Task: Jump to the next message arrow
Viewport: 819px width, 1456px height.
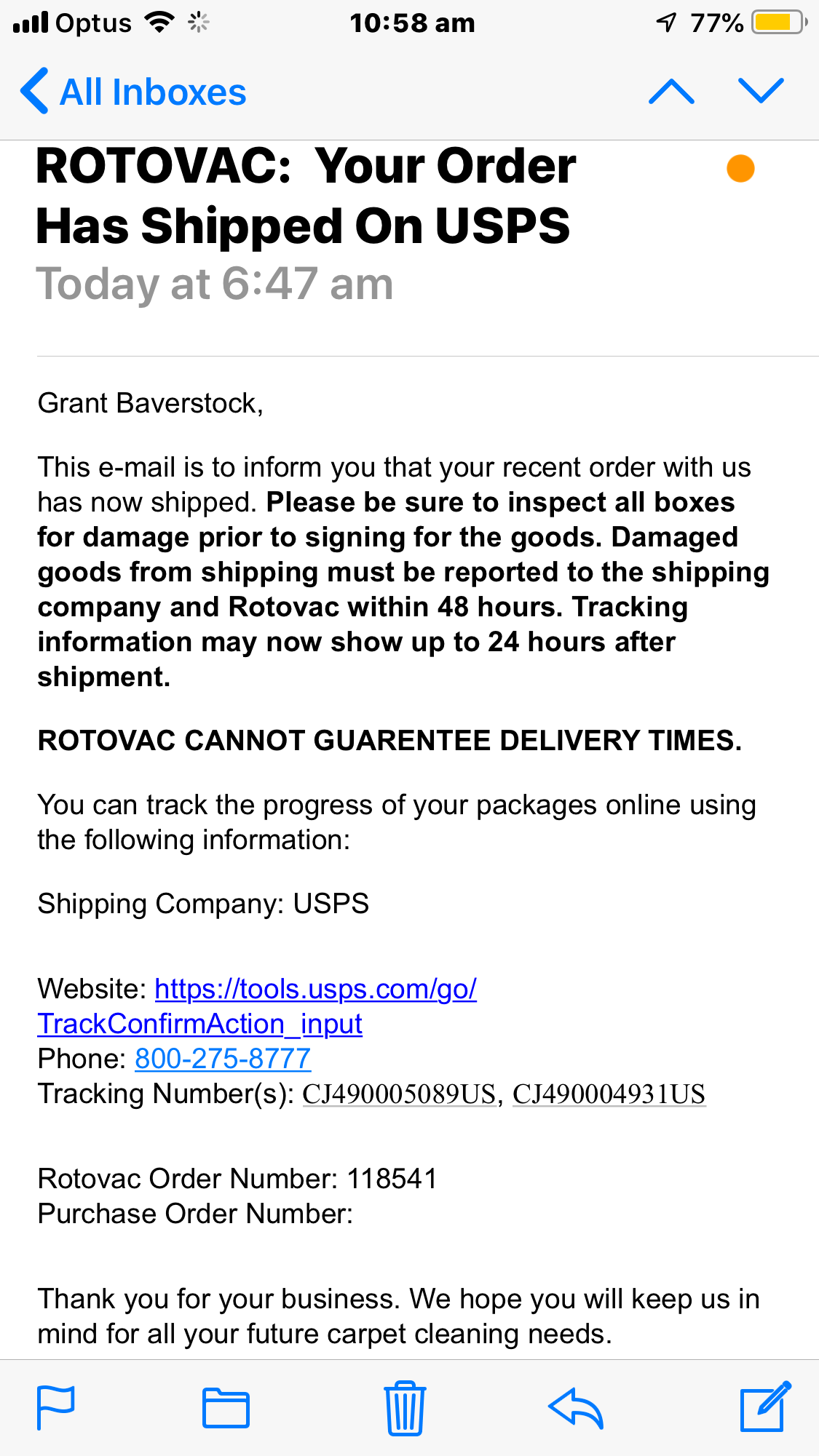Action: point(761,92)
